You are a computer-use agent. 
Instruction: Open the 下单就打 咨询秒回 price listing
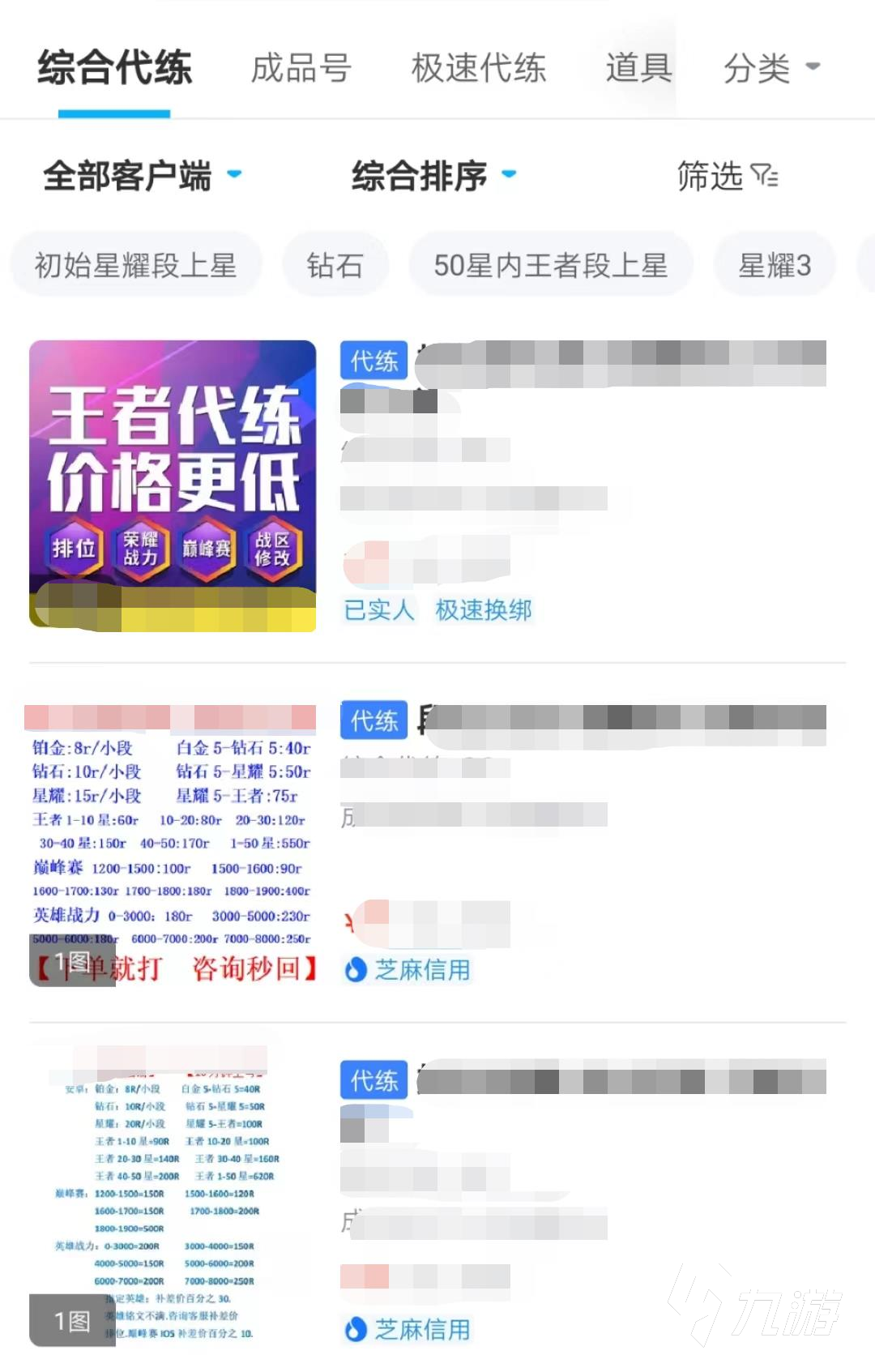pos(171,844)
